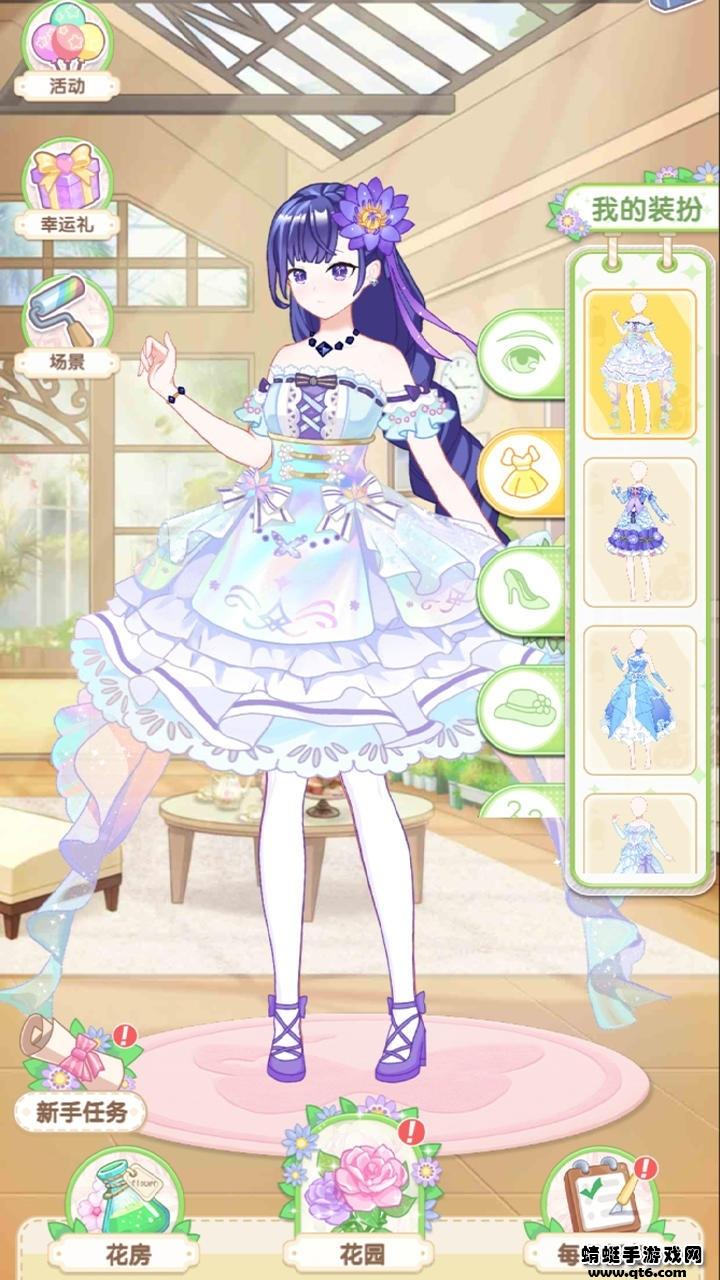Select the high heel shoes category
The image size is (720, 1280).
521,590
